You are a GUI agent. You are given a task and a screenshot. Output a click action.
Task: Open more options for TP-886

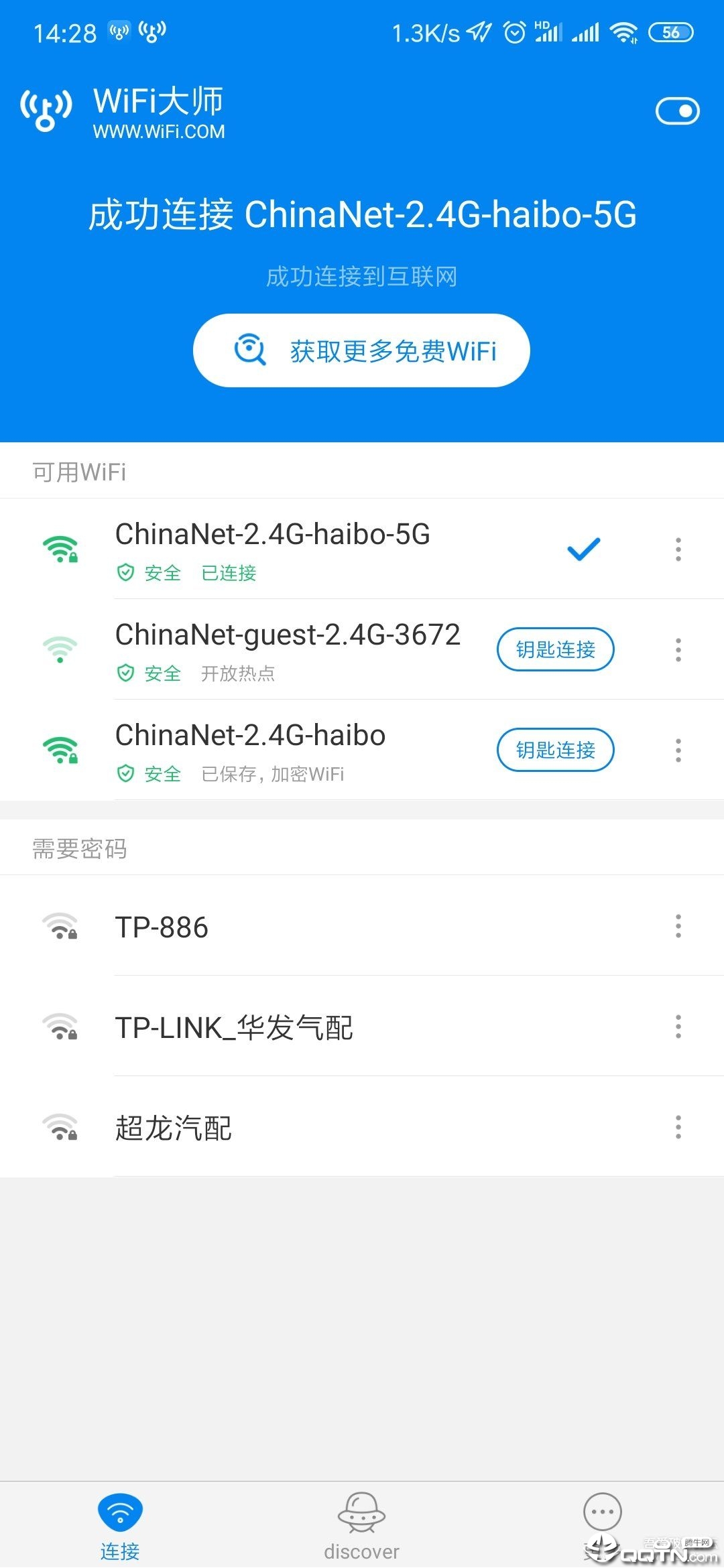(678, 926)
